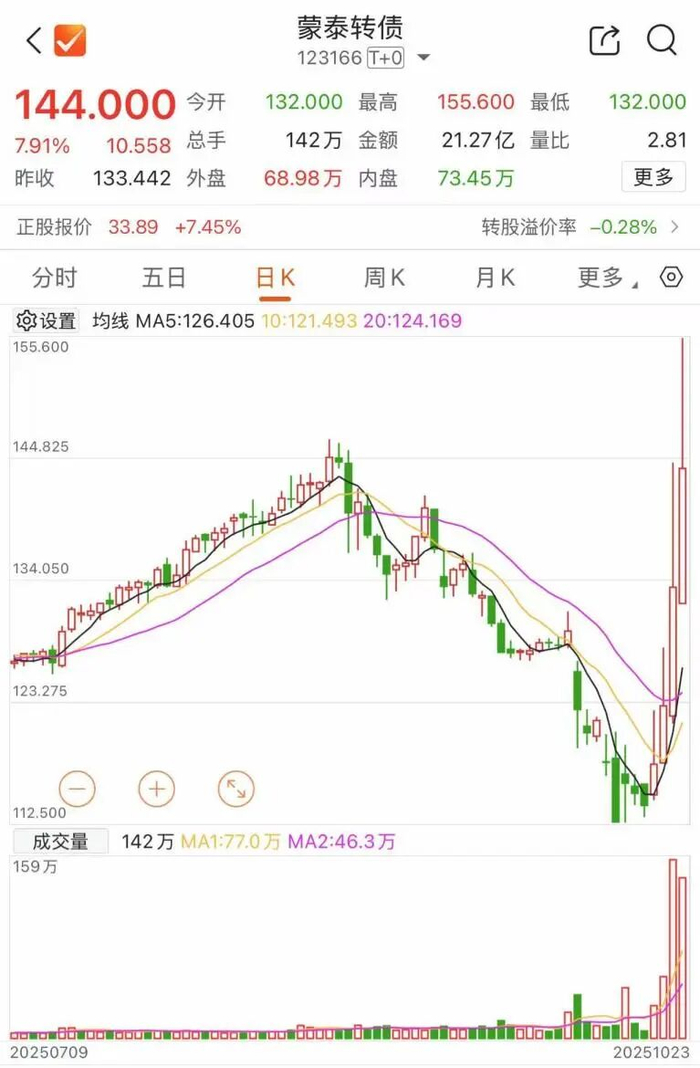The width and height of the screenshot is (700, 1068).
Task: Share this bond quote page
Action: tap(604, 40)
